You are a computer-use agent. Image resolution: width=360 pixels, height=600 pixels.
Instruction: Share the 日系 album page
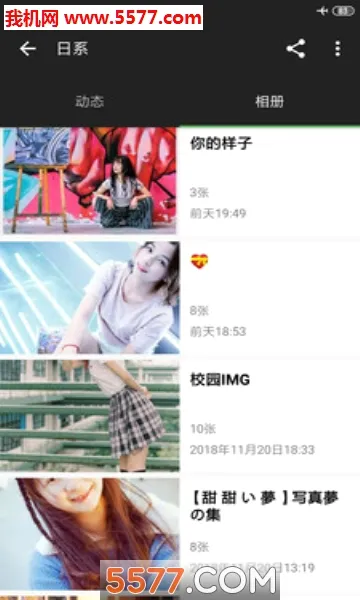296,49
